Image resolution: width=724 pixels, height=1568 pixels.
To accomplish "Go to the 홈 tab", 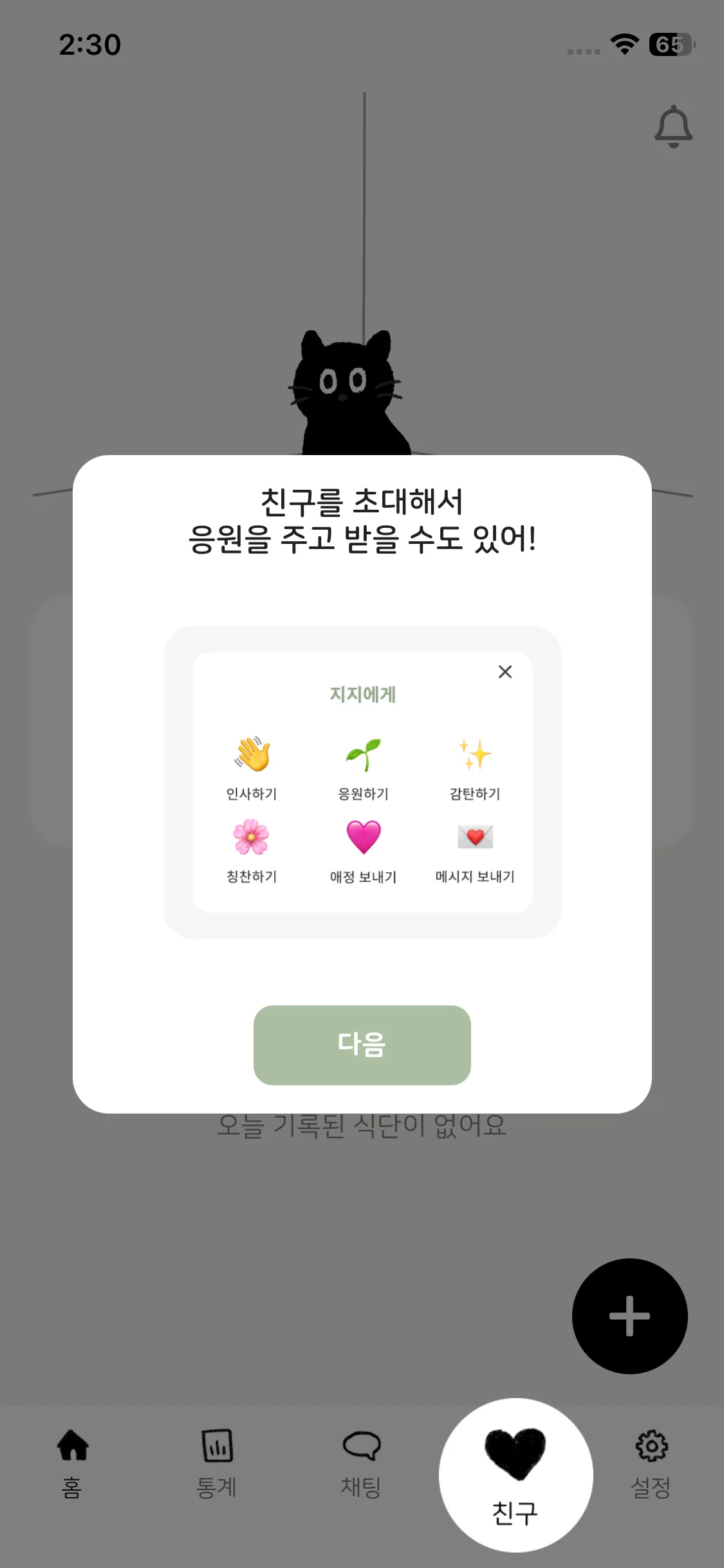I will 73,1462.
